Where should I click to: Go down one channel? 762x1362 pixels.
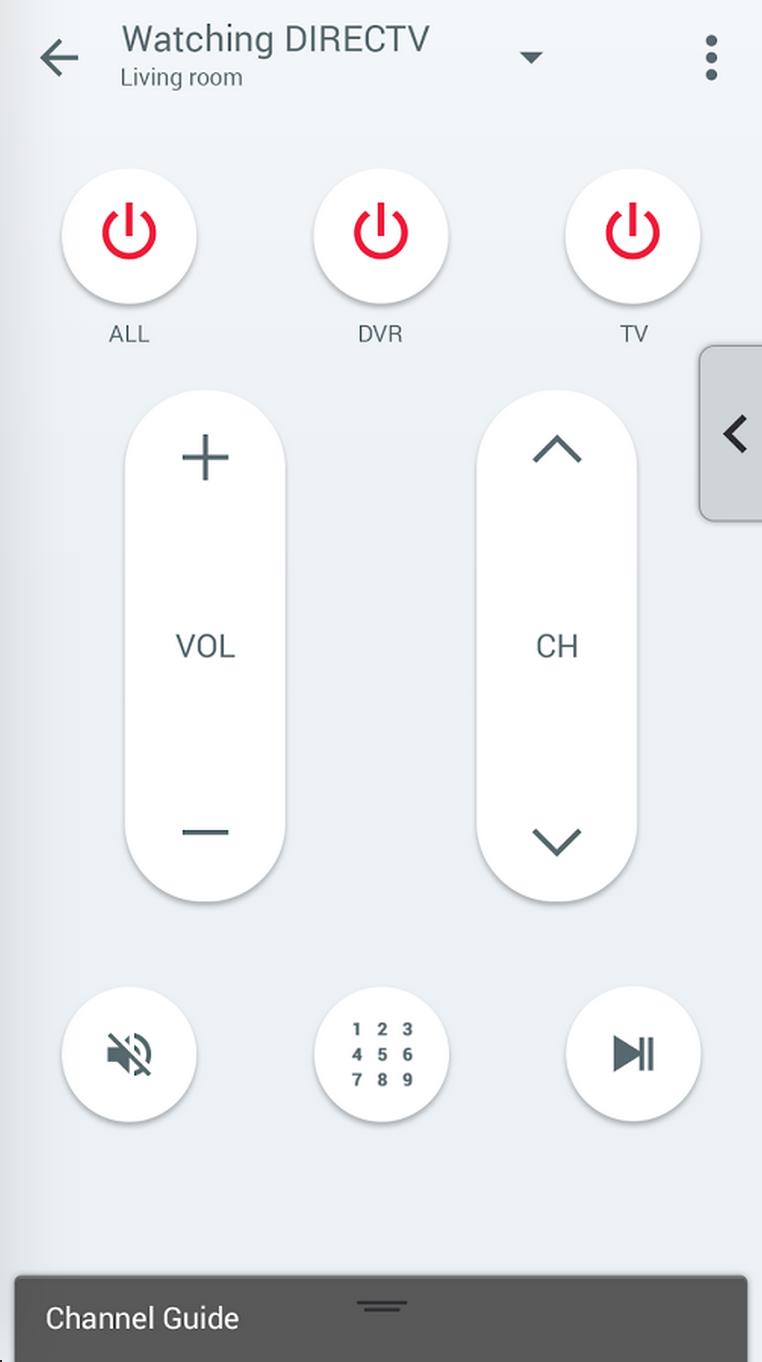coord(557,842)
